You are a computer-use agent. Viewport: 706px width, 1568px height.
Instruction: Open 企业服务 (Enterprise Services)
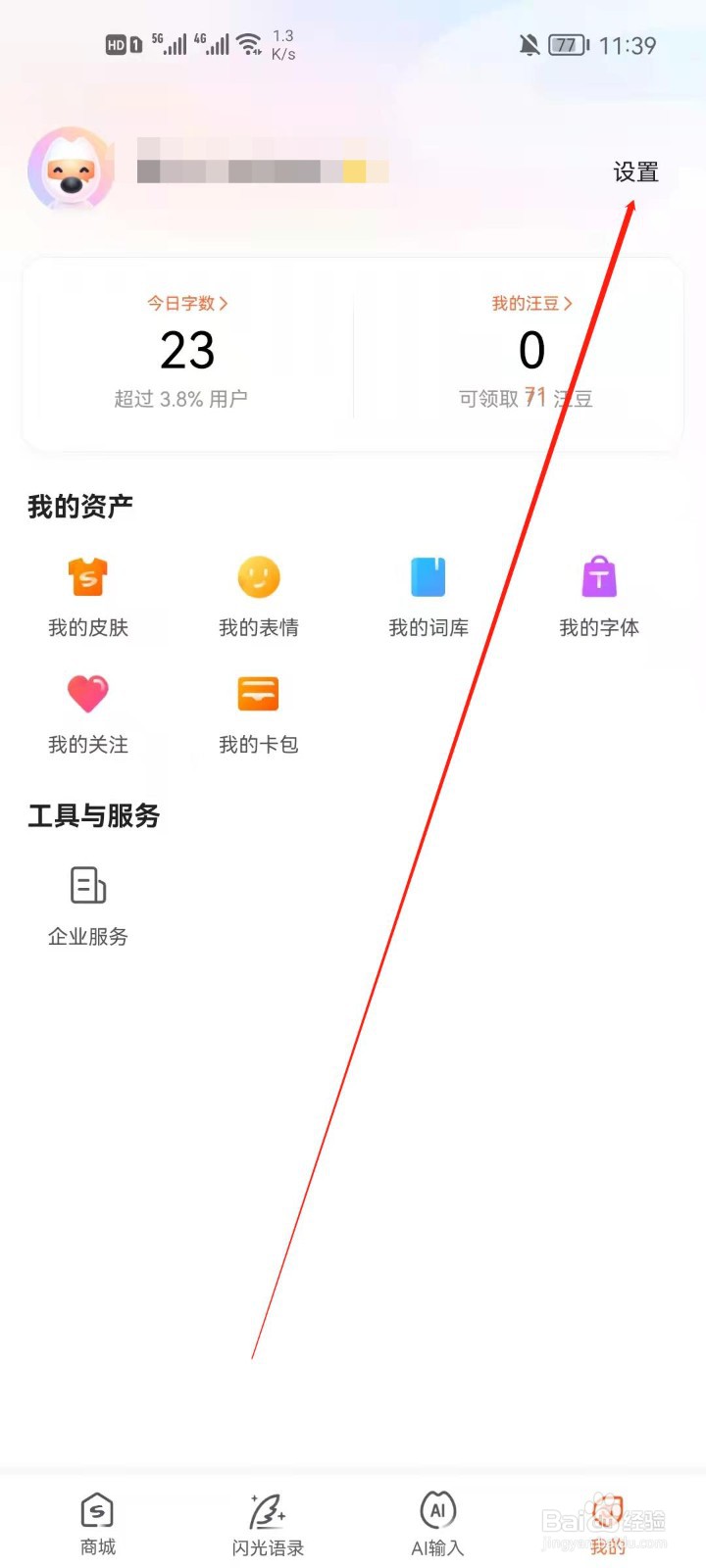(87, 906)
